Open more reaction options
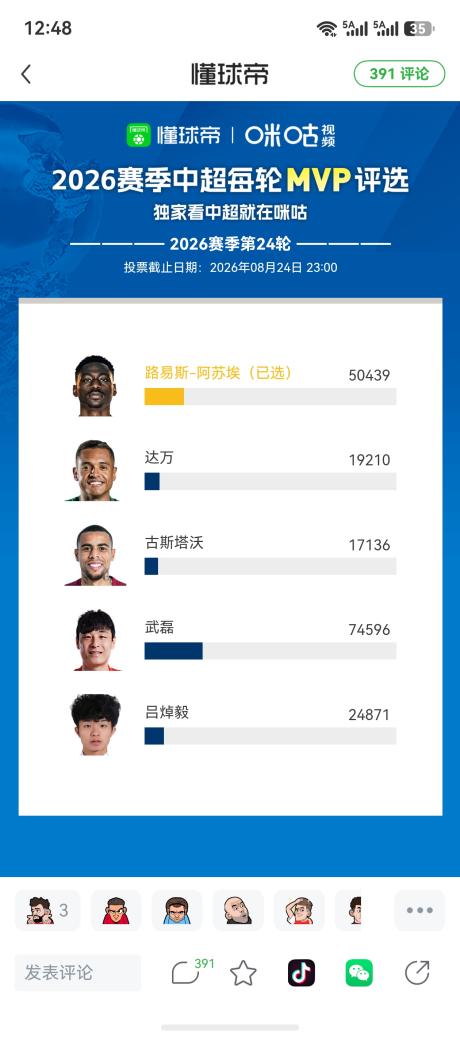The height and width of the screenshot is (1038, 460). (420, 910)
